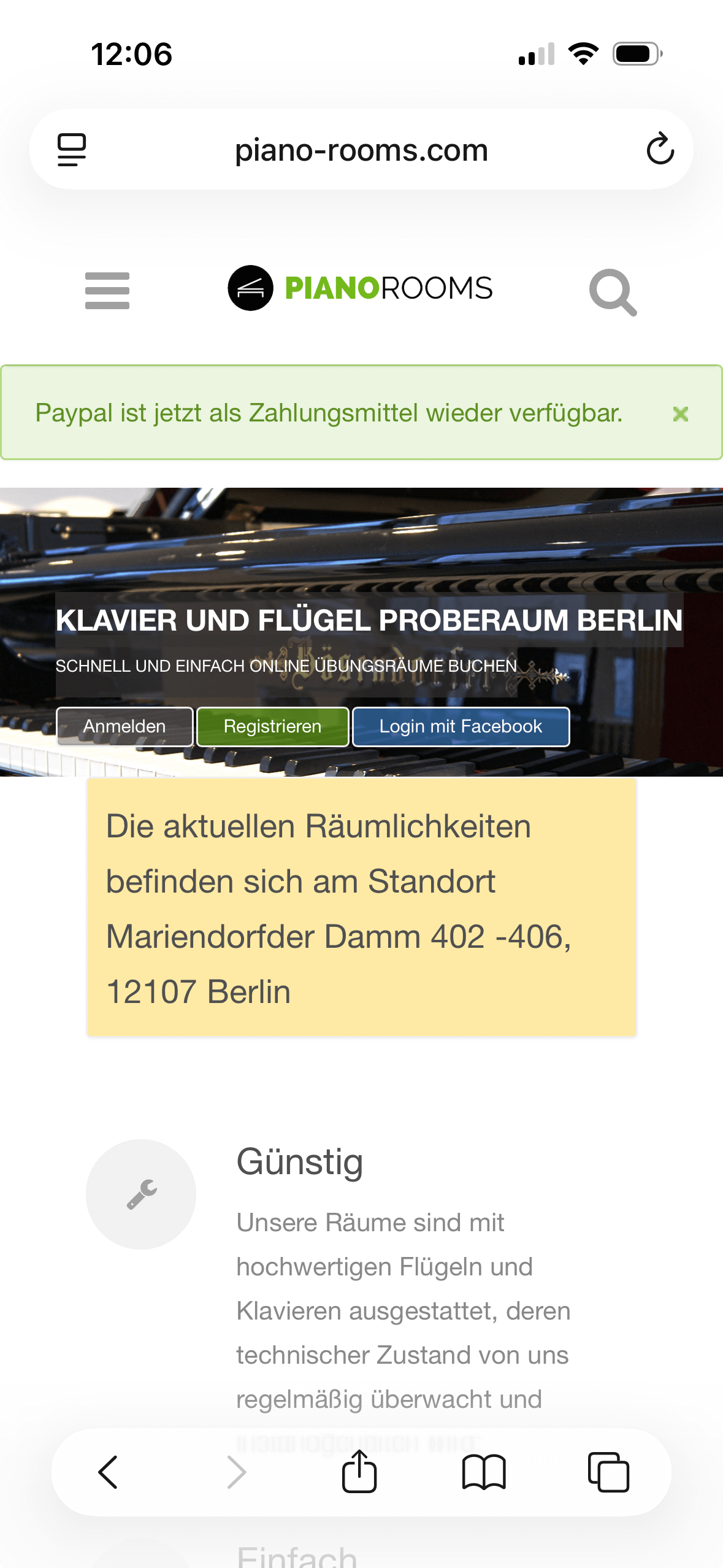This screenshot has width=723, height=1568.
Task: Share this page
Action: pos(359,1472)
